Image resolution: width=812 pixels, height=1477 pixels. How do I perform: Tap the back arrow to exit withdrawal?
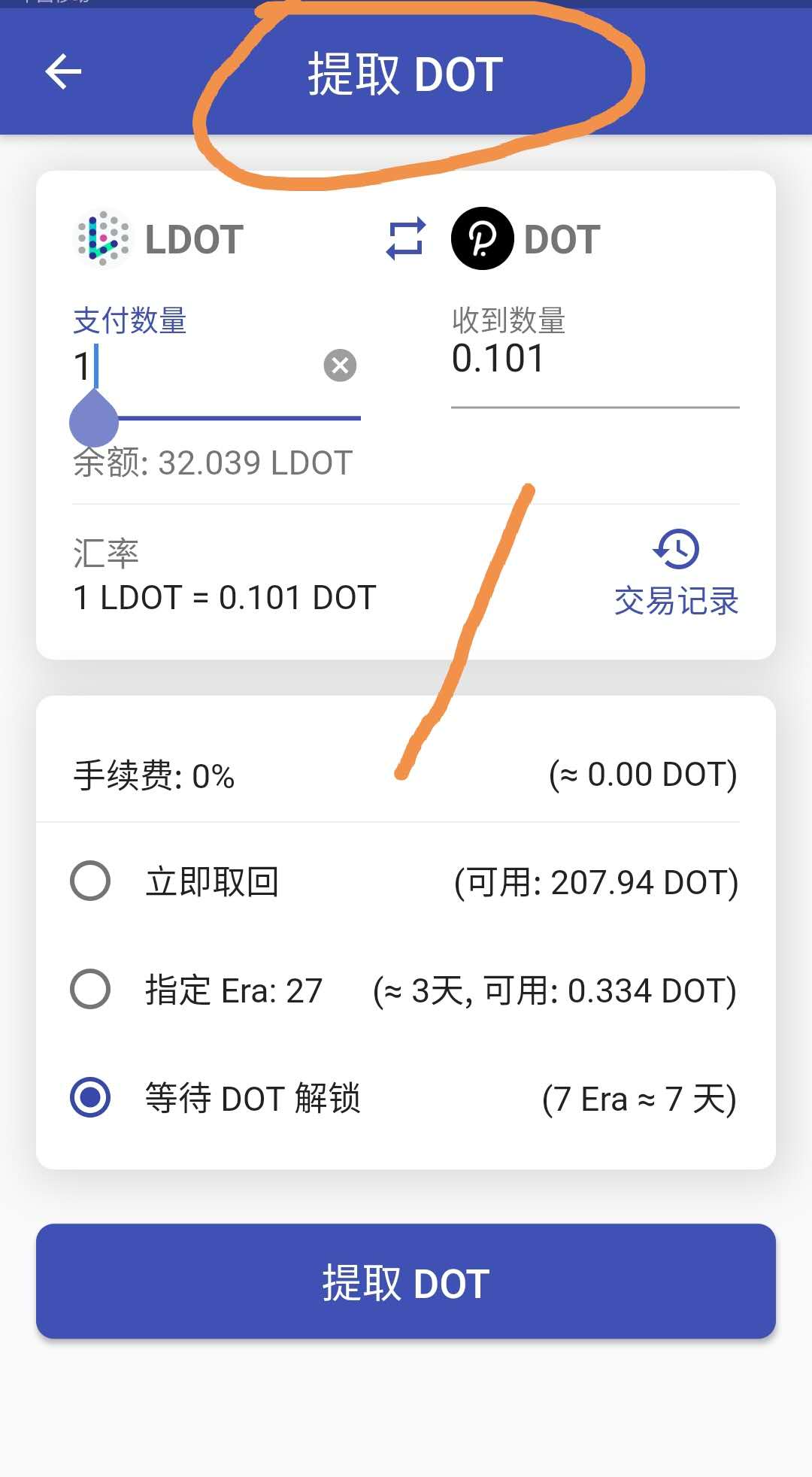click(63, 72)
